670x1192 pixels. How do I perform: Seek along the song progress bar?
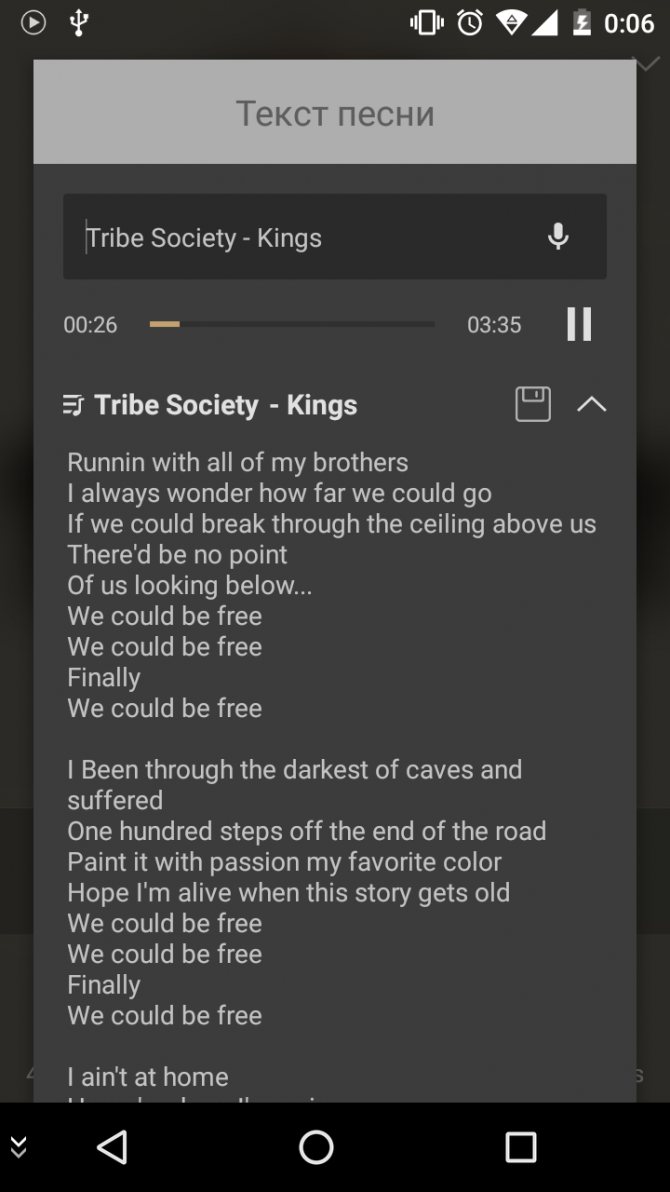pos(292,325)
